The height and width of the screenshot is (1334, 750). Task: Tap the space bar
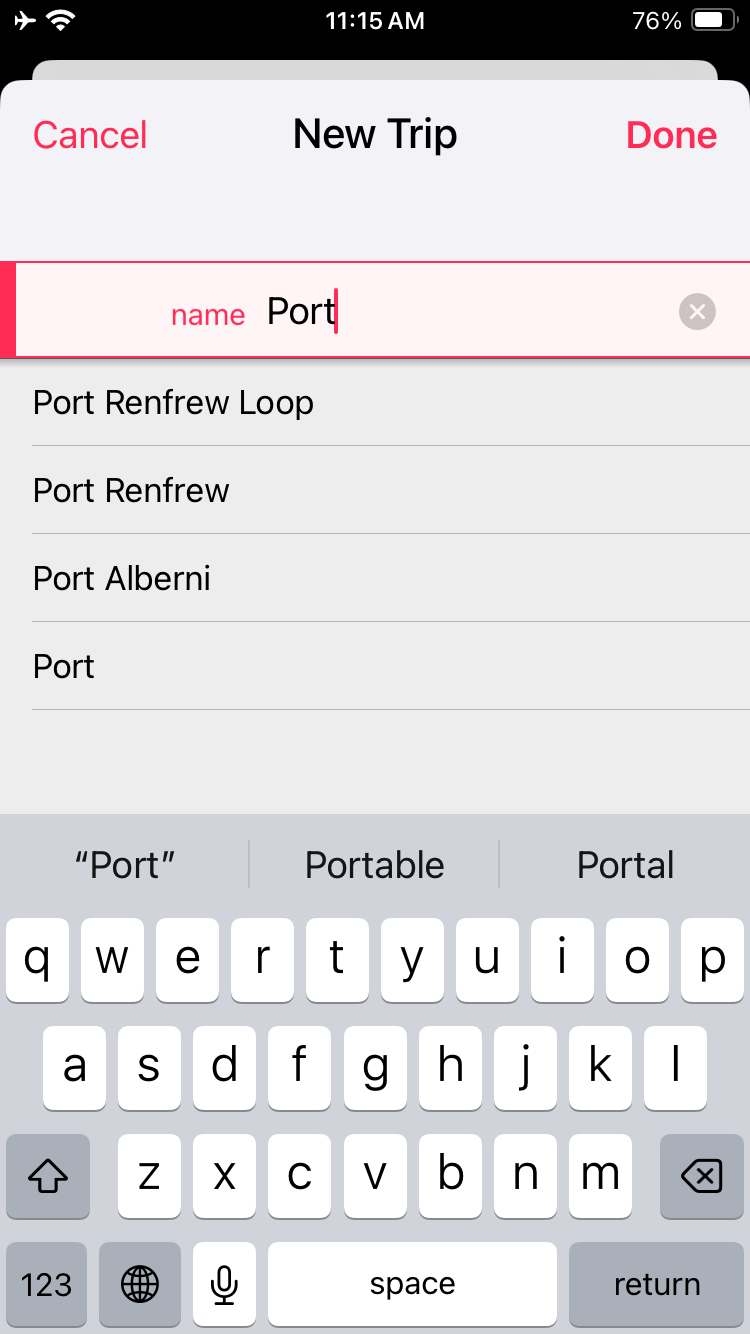[x=412, y=1284]
